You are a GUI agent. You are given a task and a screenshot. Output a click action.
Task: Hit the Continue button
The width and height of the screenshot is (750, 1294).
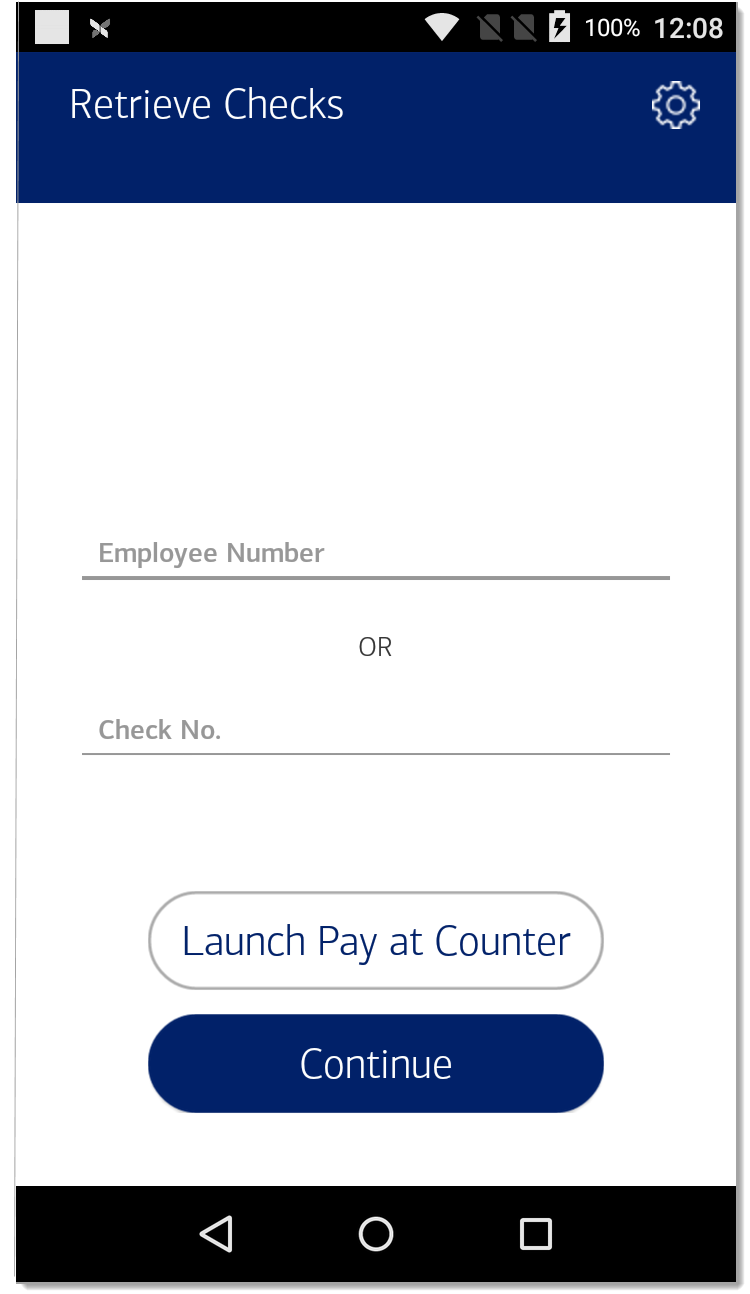click(375, 1064)
